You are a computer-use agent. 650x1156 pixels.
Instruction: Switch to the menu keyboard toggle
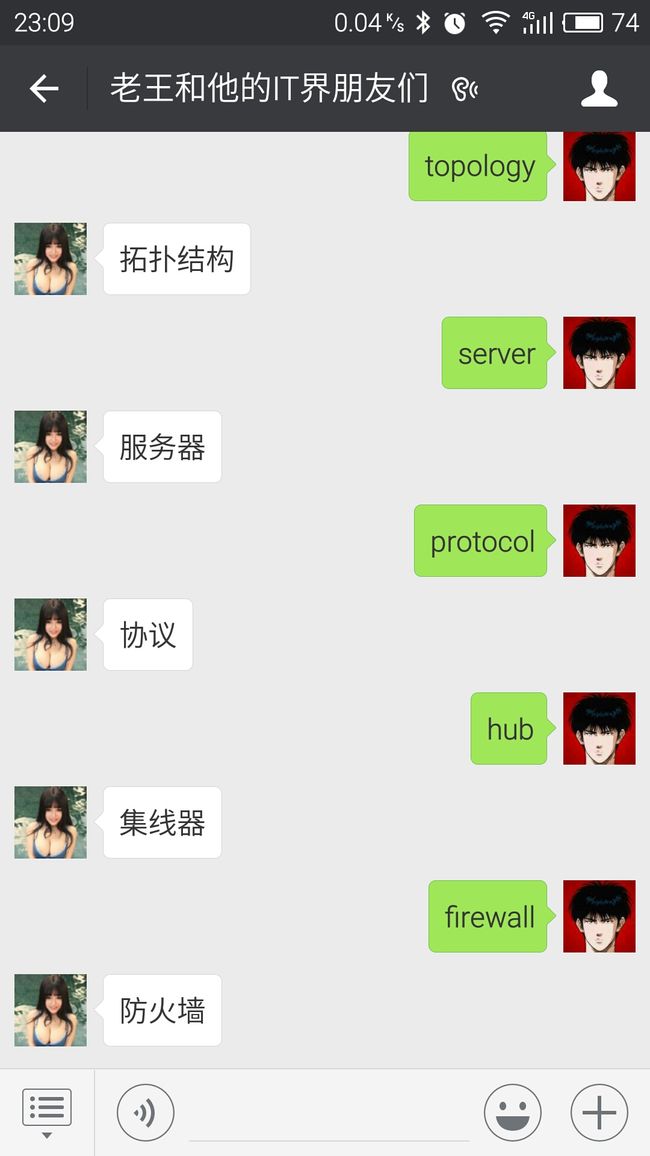click(x=47, y=1112)
